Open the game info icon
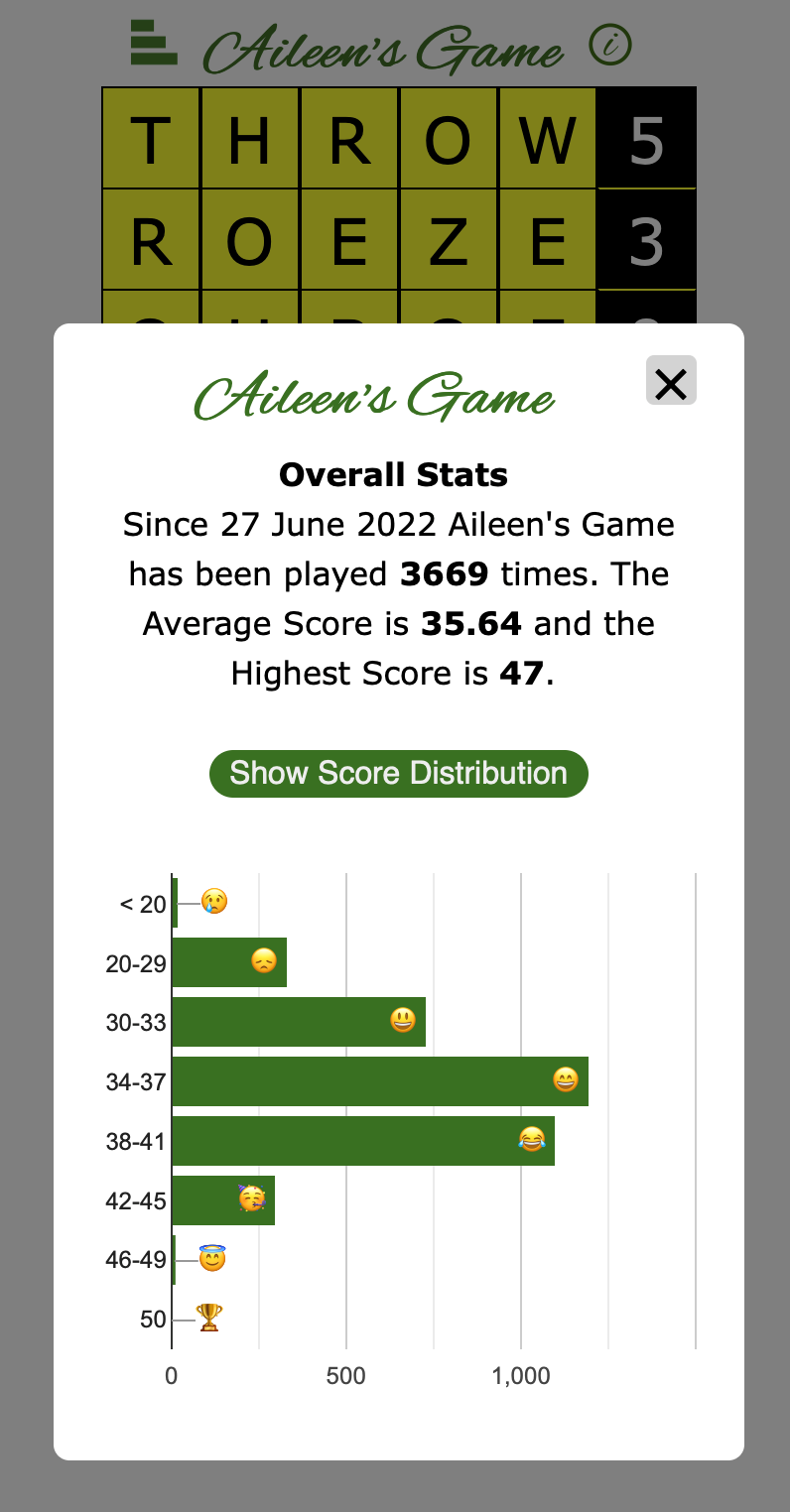 (610, 45)
